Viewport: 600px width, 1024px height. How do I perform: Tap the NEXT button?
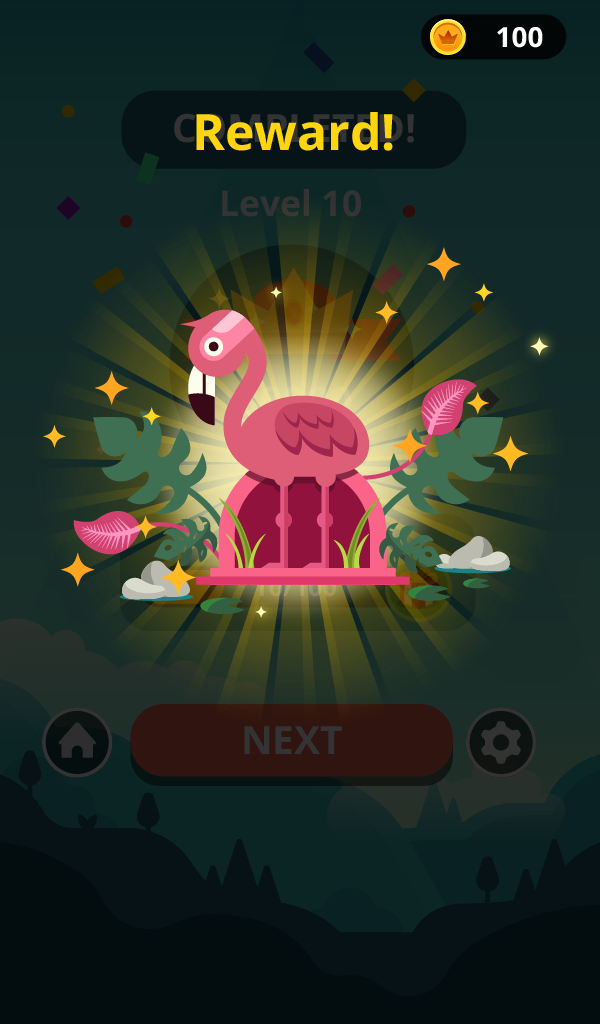[291, 740]
